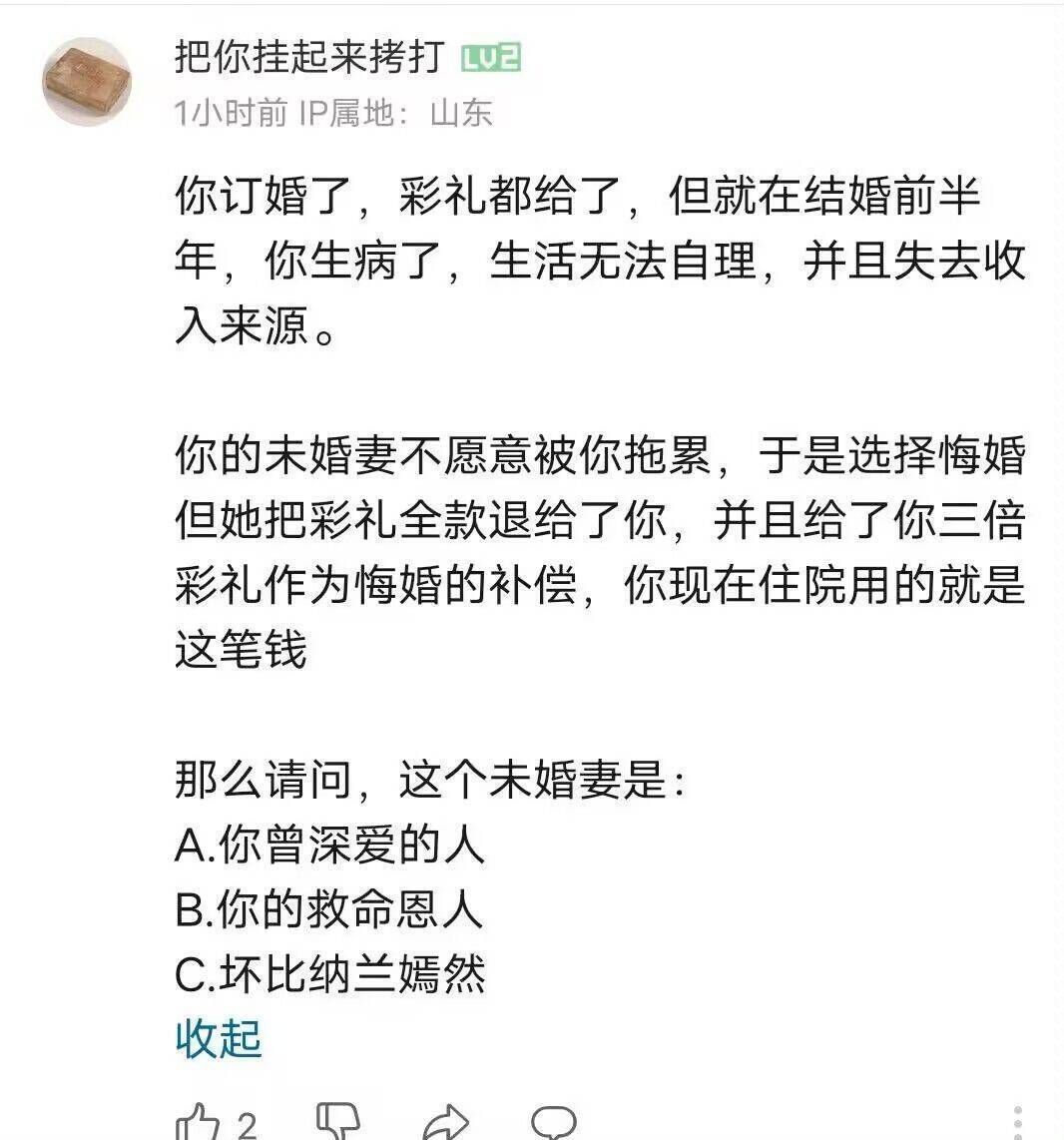Dislike this comment
The width and height of the screenshot is (1064, 1140).
tap(337, 1122)
